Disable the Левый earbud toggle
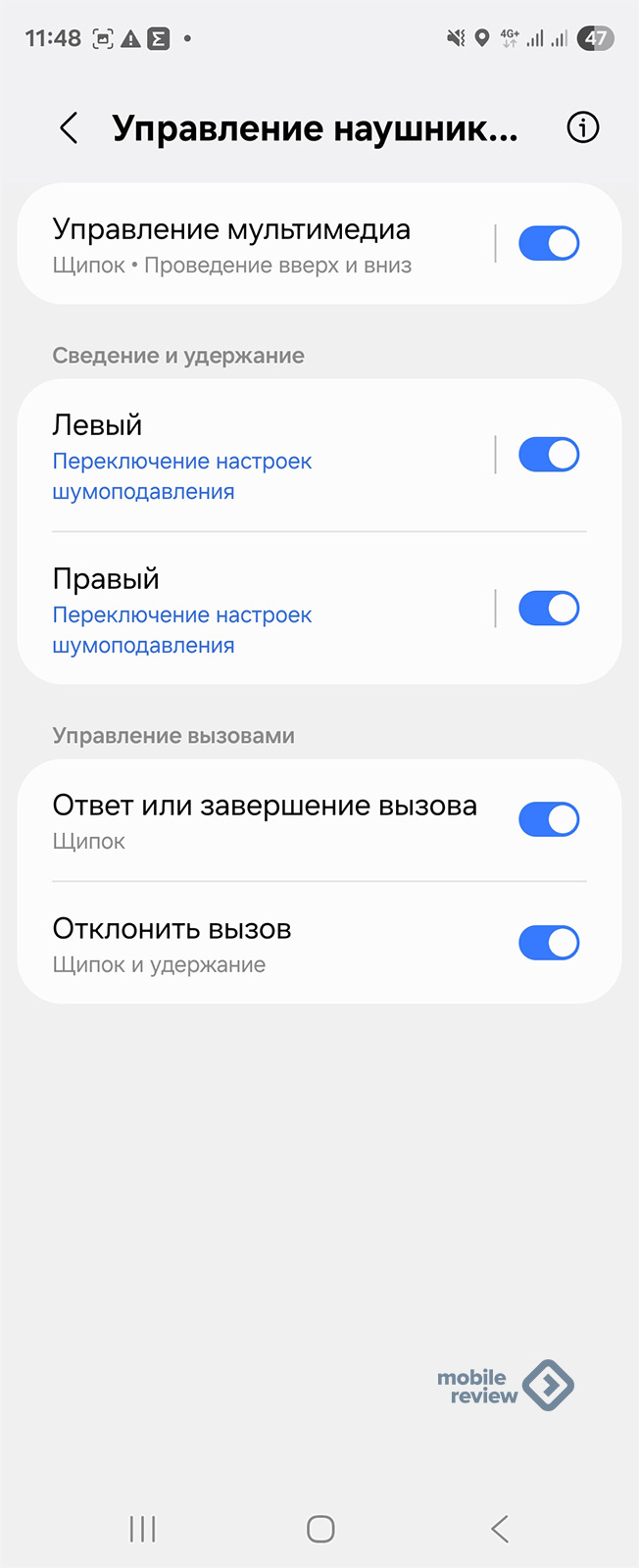Image resolution: width=639 pixels, height=1568 pixels. coord(549,455)
